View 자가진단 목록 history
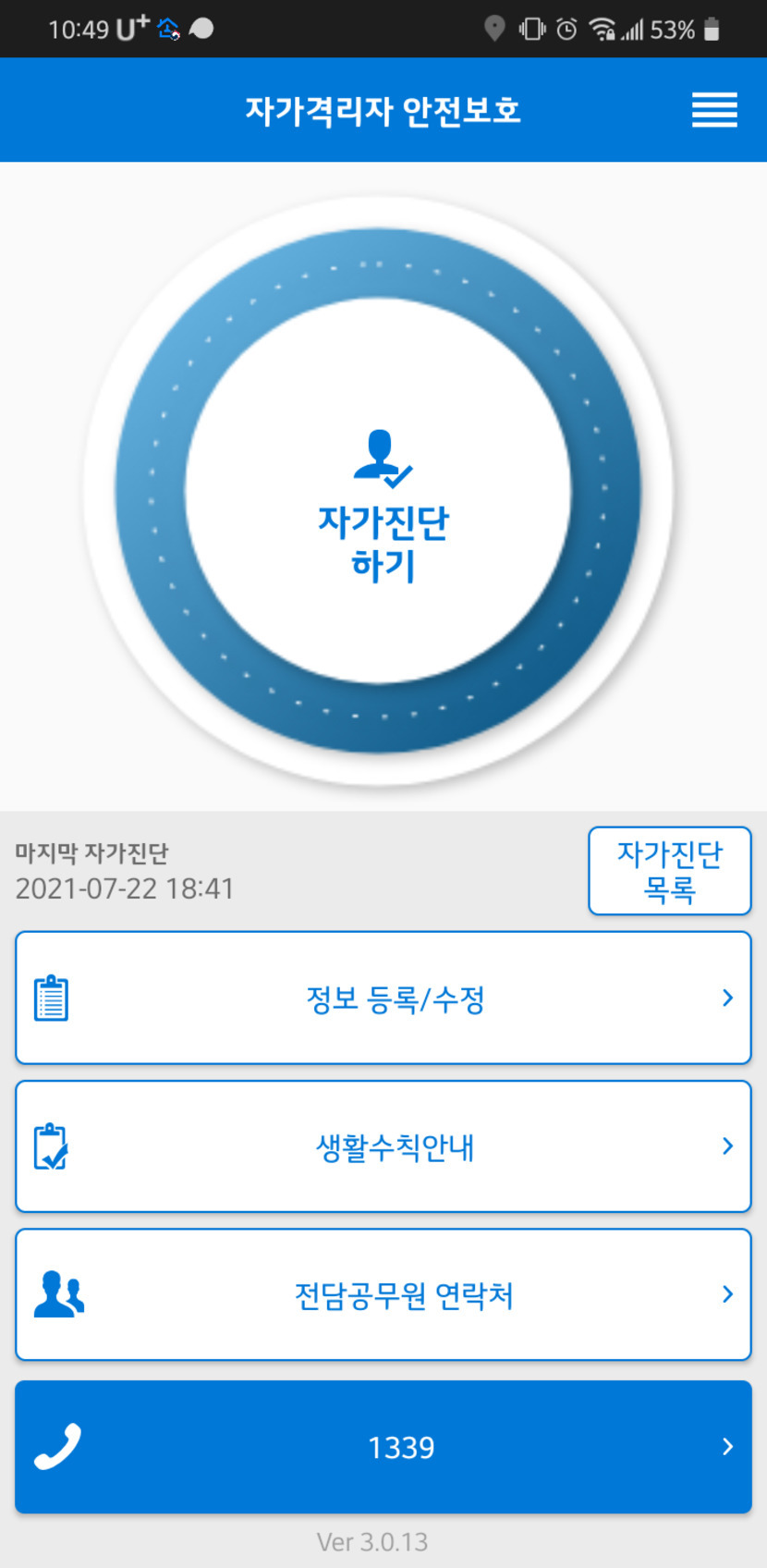The image size is (767, 1568). pos(669,871)
